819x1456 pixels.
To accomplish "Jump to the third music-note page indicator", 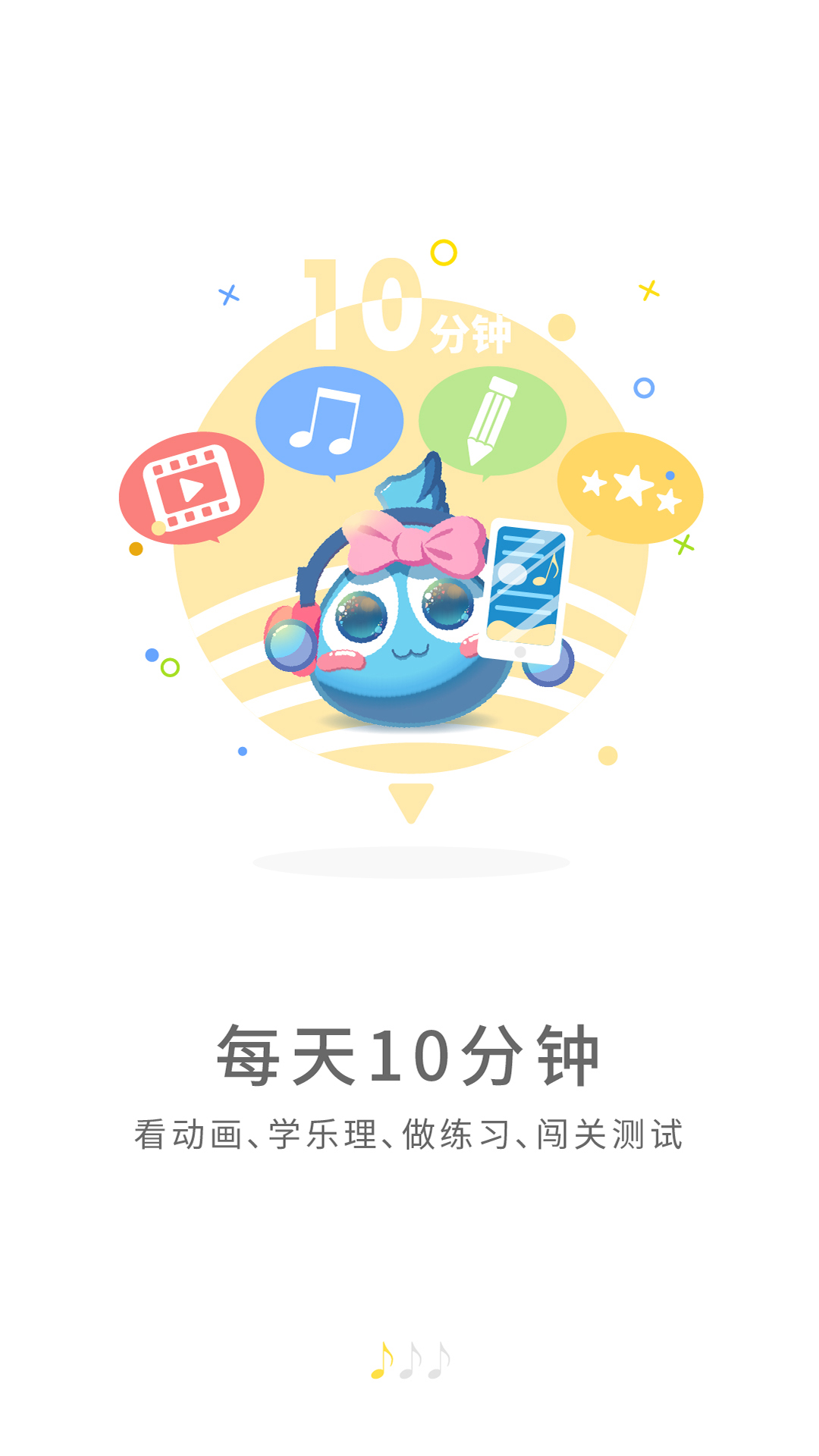I will [439, 1360].
